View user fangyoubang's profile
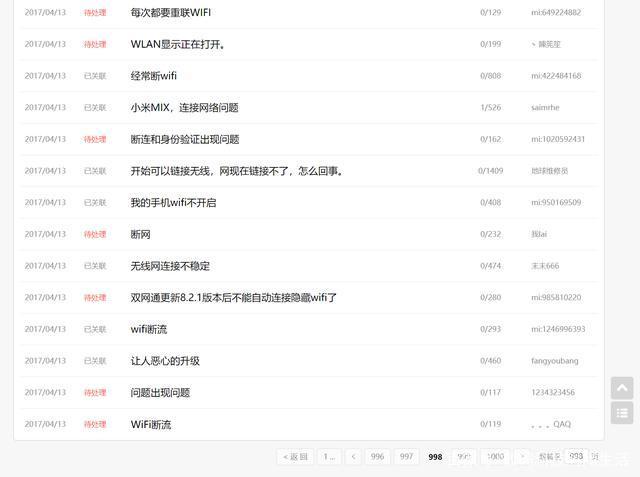 (554, 361)
